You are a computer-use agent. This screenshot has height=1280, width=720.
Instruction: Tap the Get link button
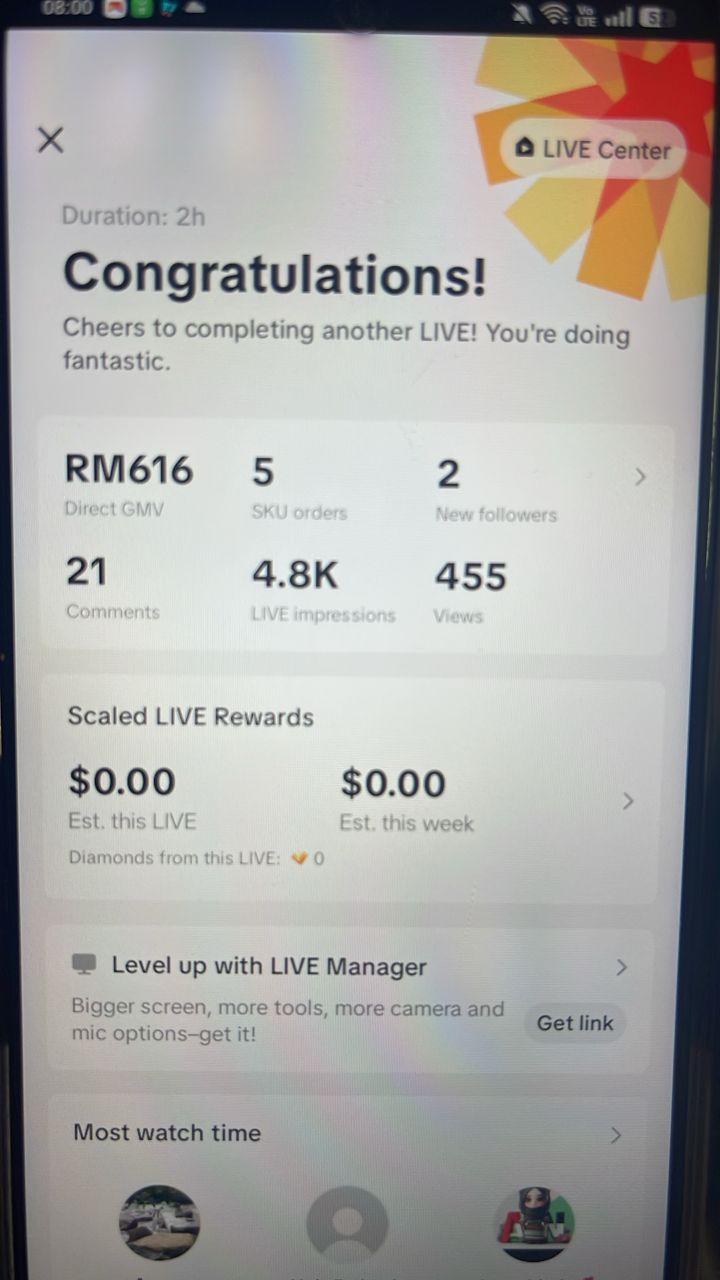pyautogui.click(x=574, y=1023)
